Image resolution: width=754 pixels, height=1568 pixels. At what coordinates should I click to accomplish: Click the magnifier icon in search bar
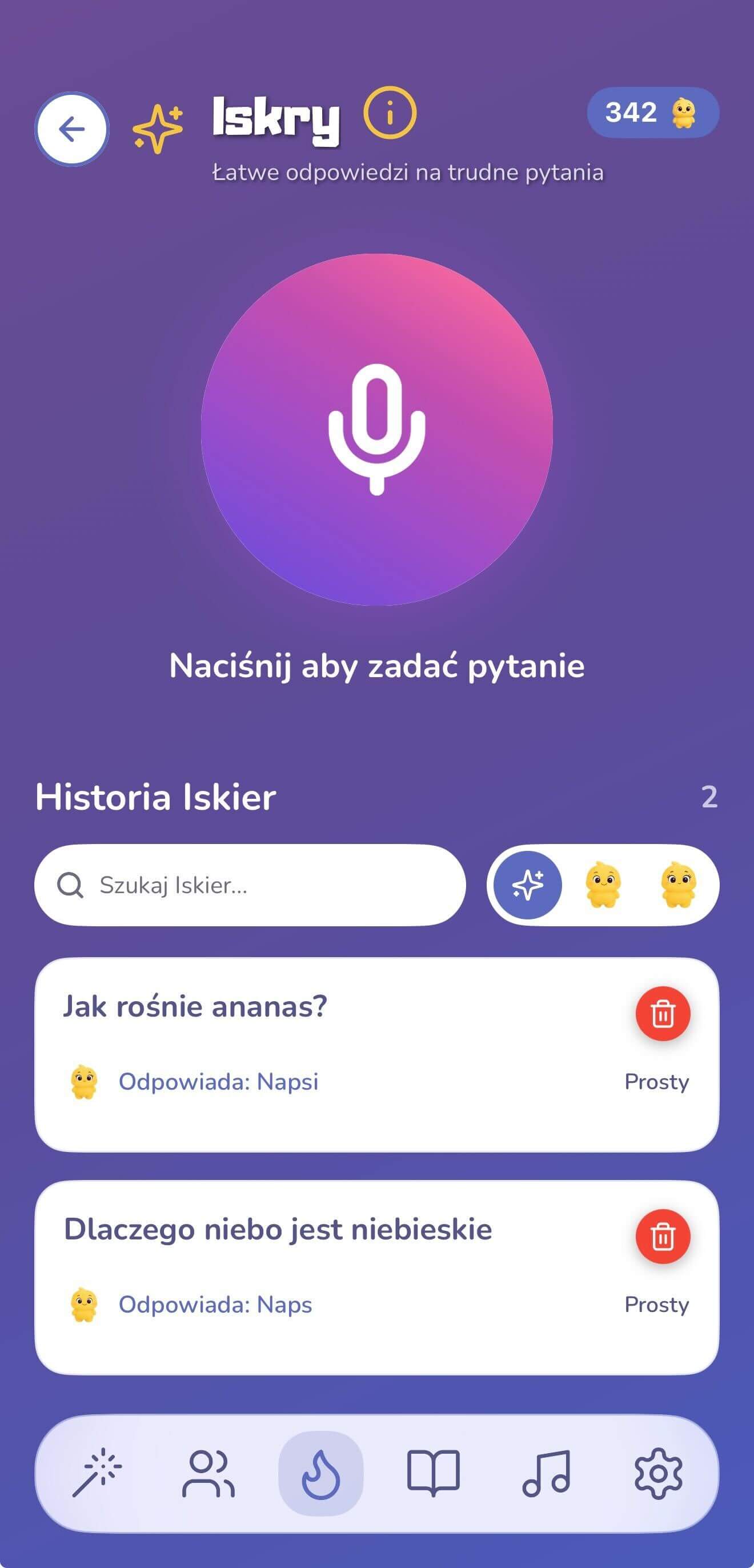tap(73, 886)
